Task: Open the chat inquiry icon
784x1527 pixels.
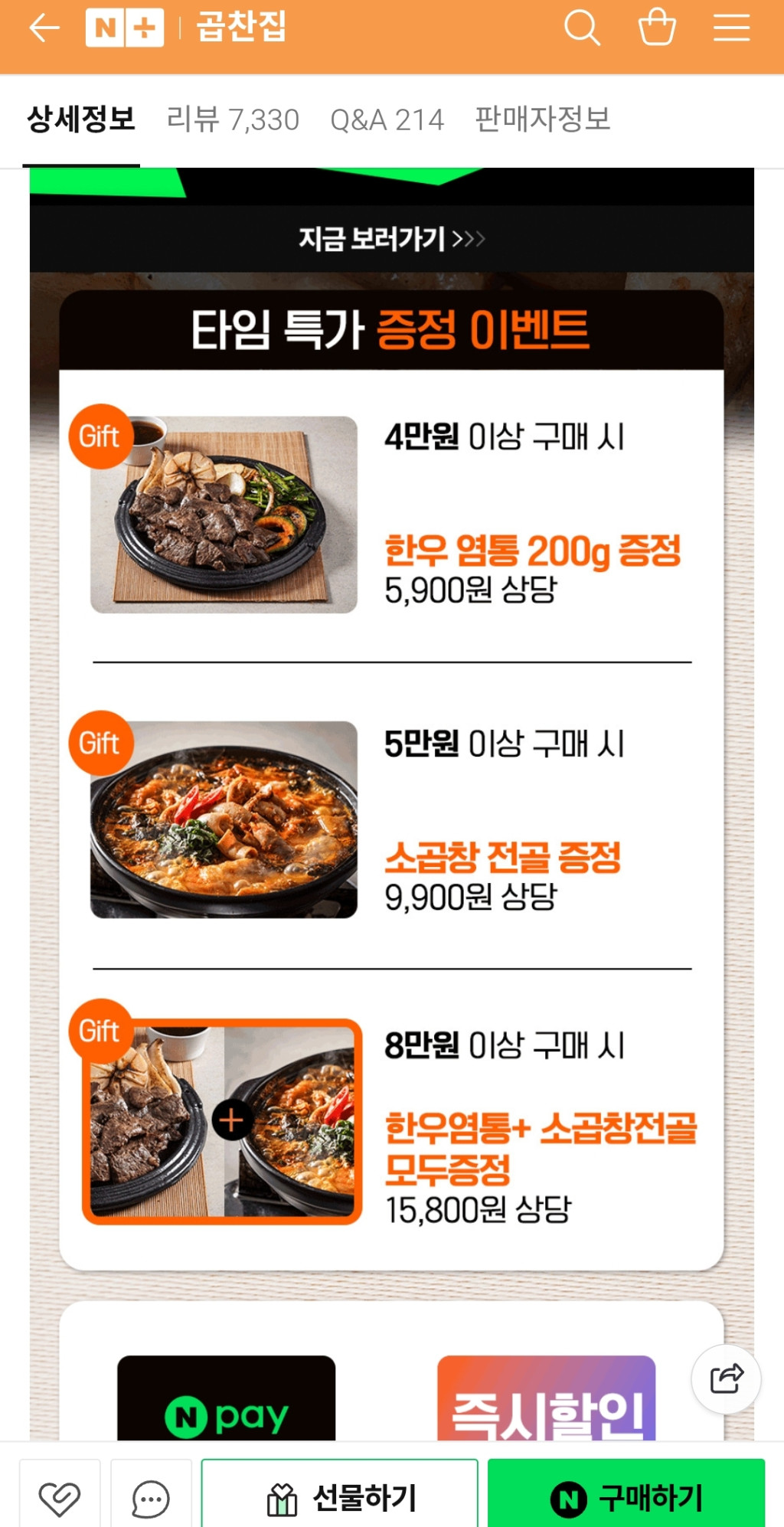Action: point(151,1497)
